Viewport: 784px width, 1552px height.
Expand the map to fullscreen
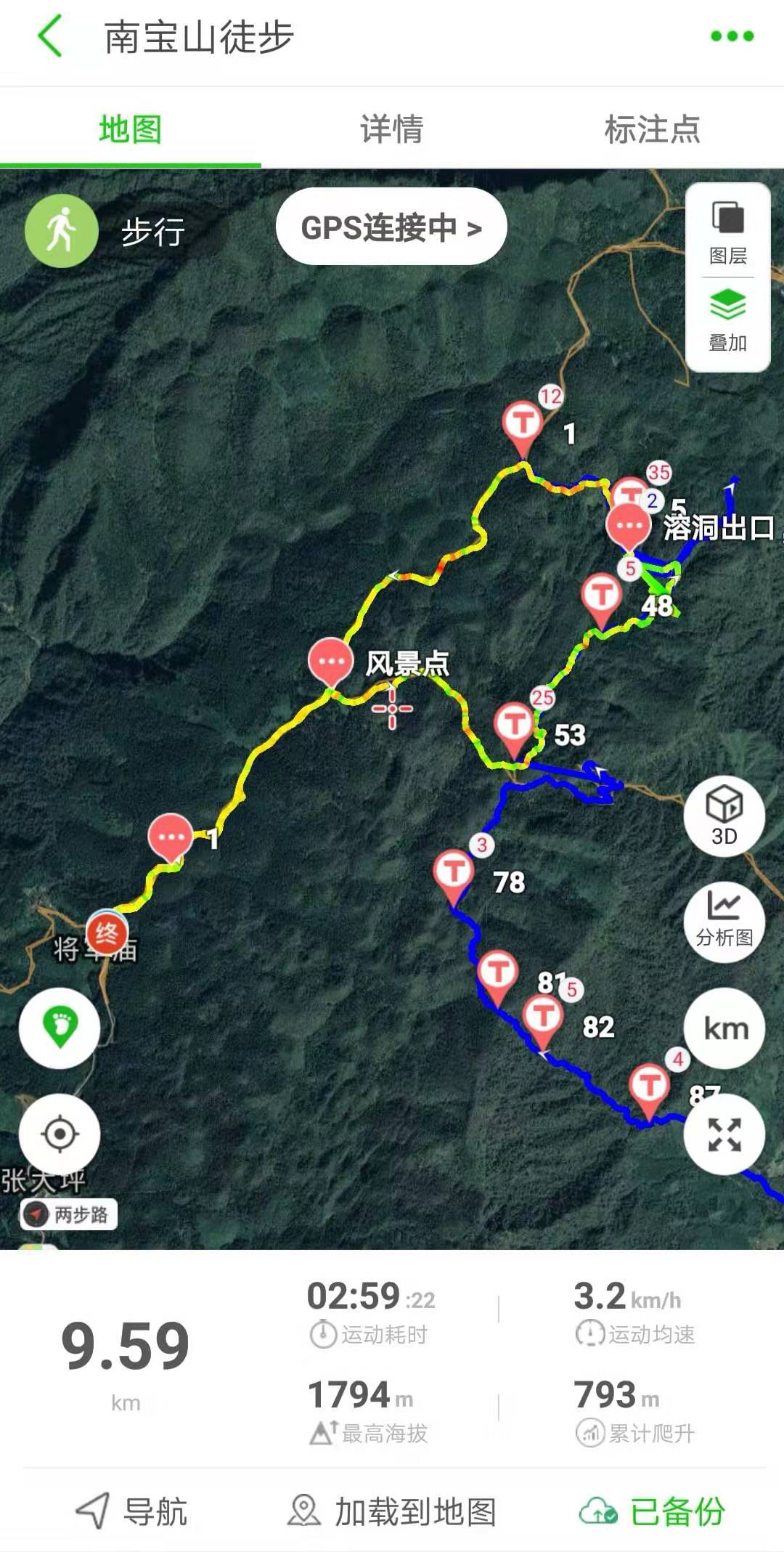coord(724,1134)
